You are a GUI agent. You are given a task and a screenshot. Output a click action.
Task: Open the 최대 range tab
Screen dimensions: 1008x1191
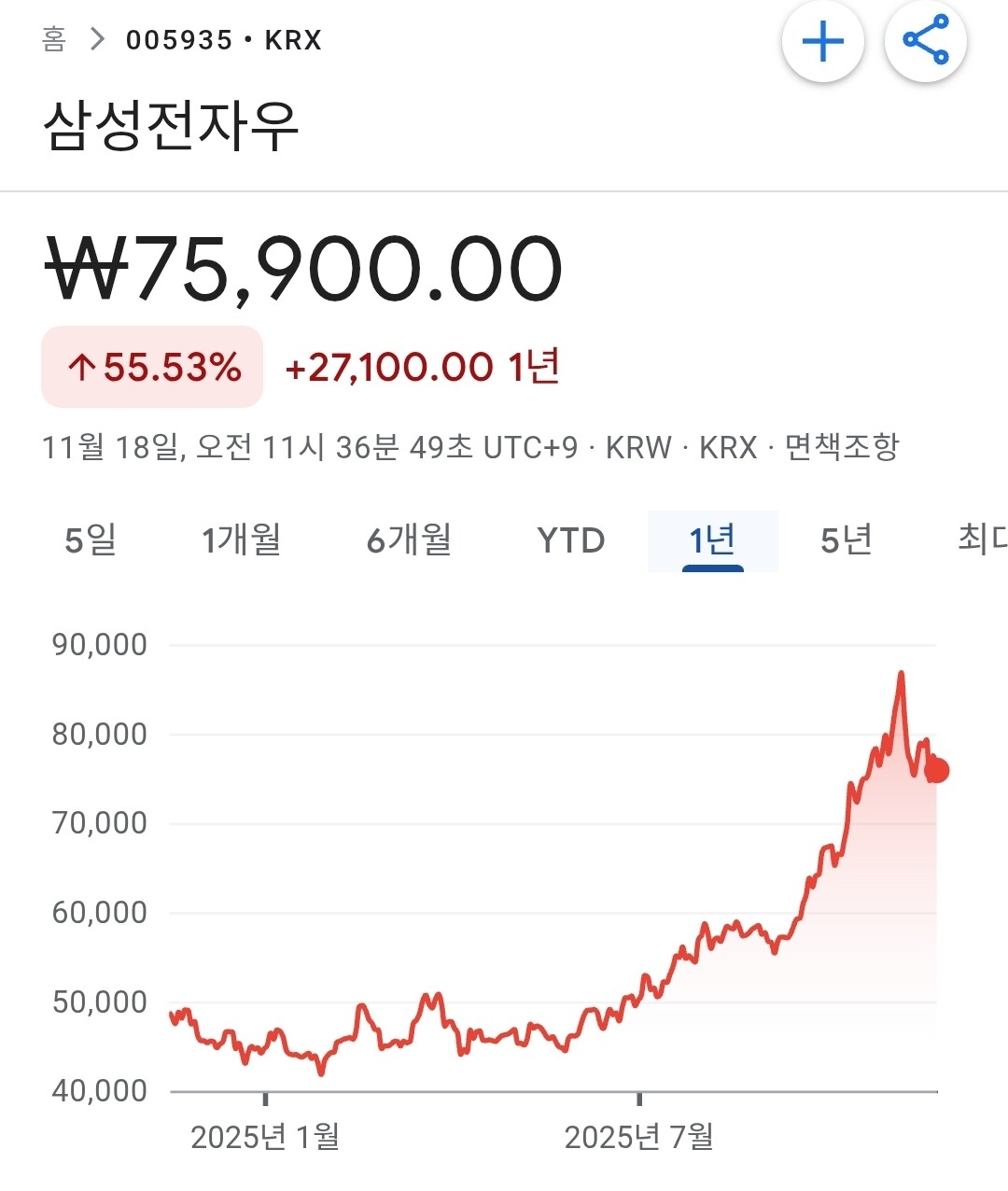coord(982,540)
